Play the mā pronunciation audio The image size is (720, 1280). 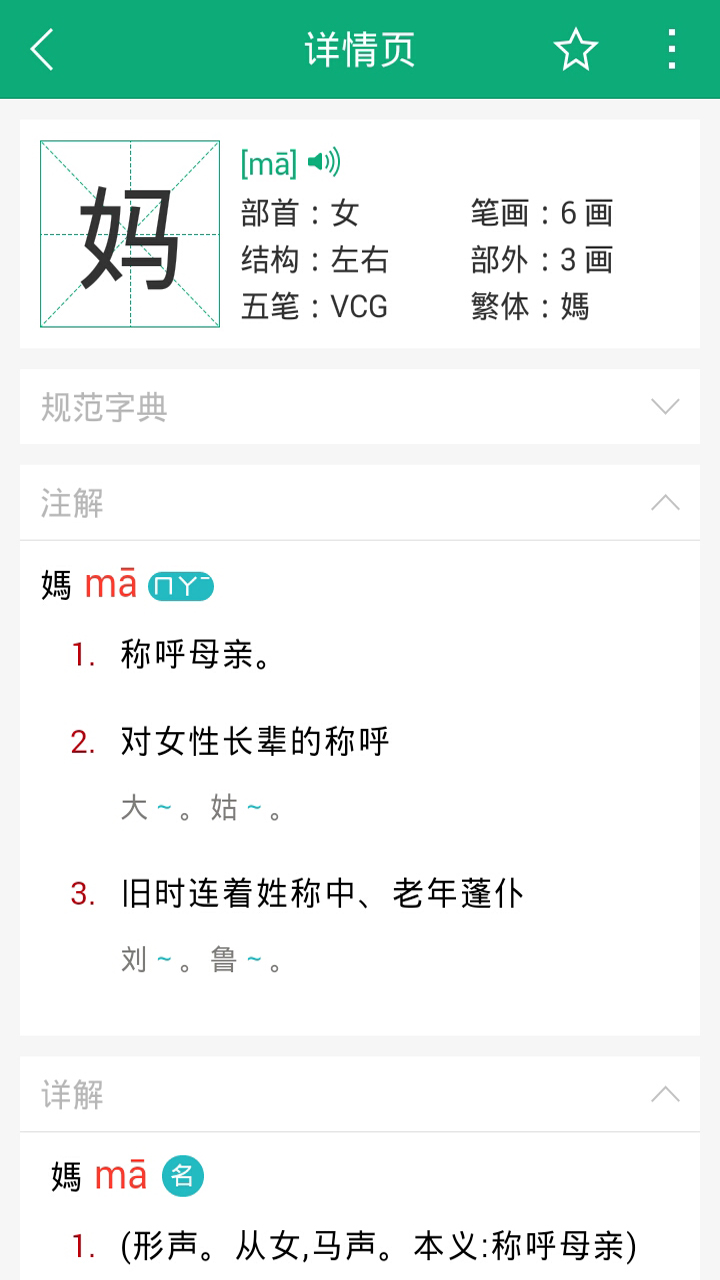click(x=323, y=161)
